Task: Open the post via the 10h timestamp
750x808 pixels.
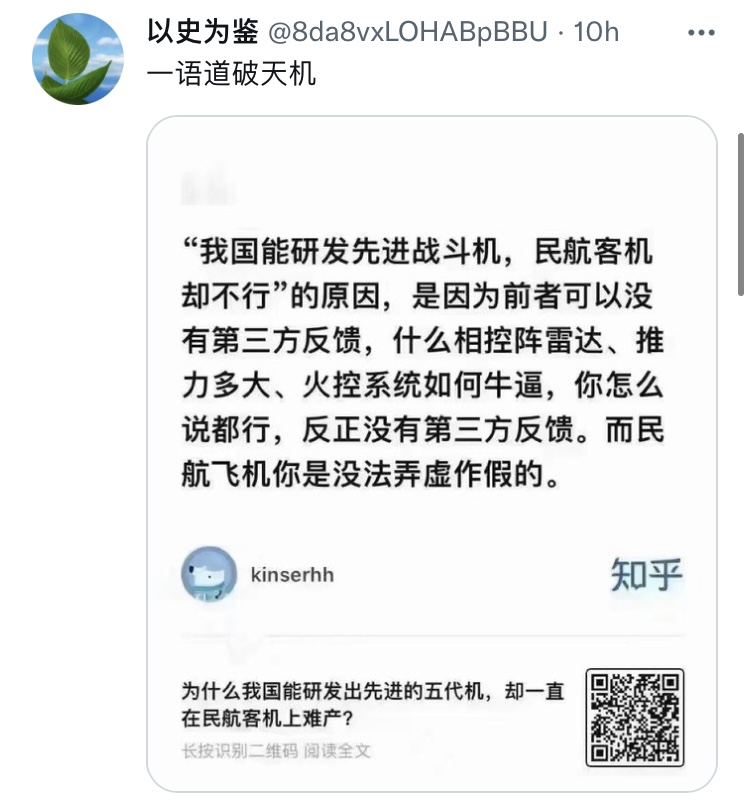Action: coord(597,32)
